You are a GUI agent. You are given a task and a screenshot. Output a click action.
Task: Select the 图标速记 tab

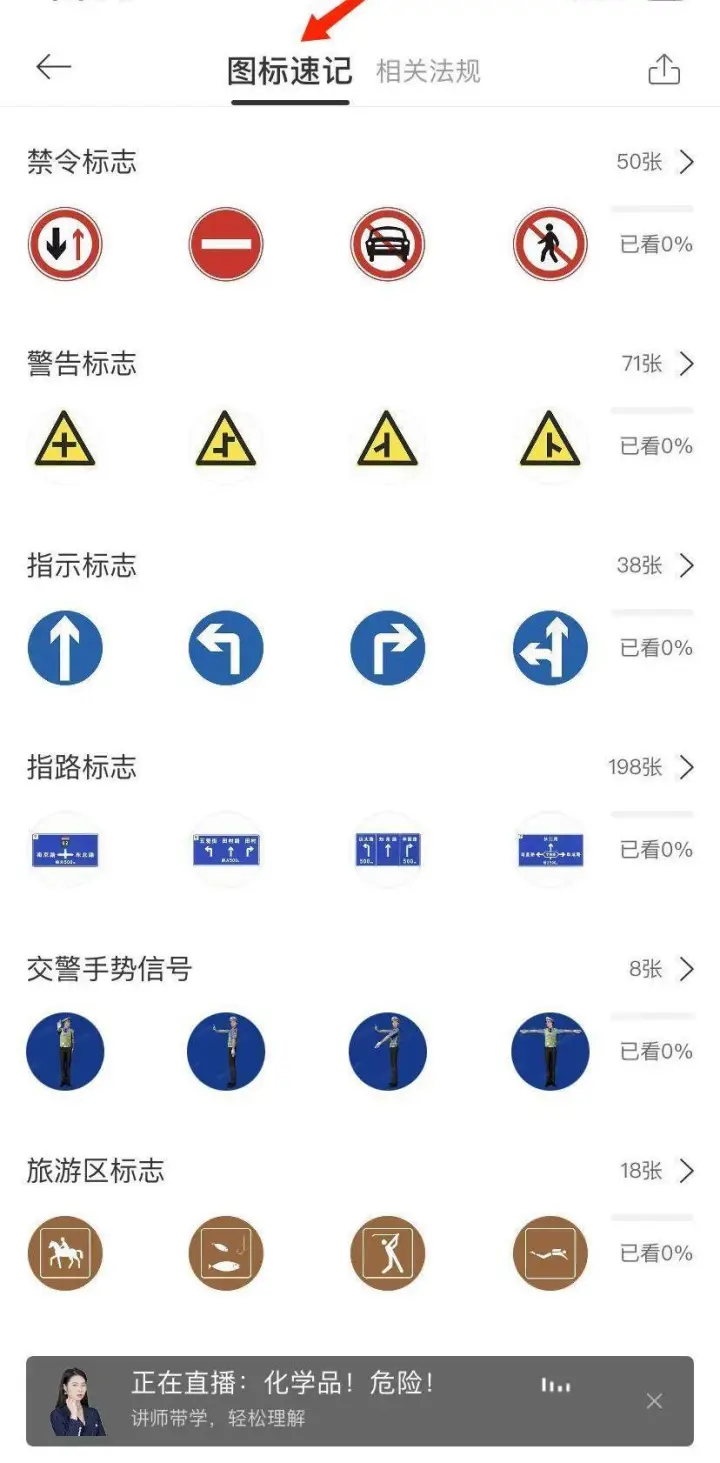coord(290,71)
